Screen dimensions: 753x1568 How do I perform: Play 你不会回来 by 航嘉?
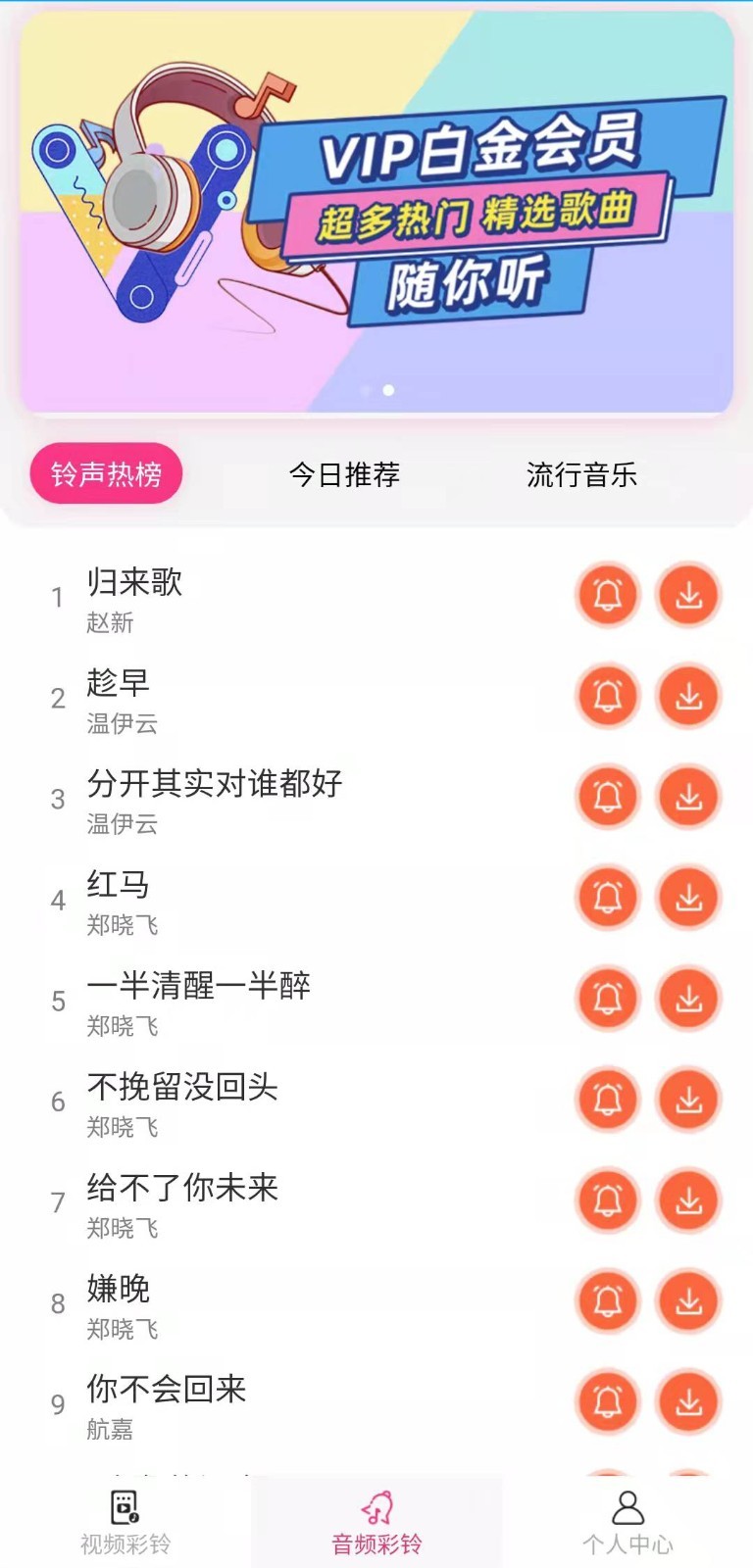[x=167, y=1391]
